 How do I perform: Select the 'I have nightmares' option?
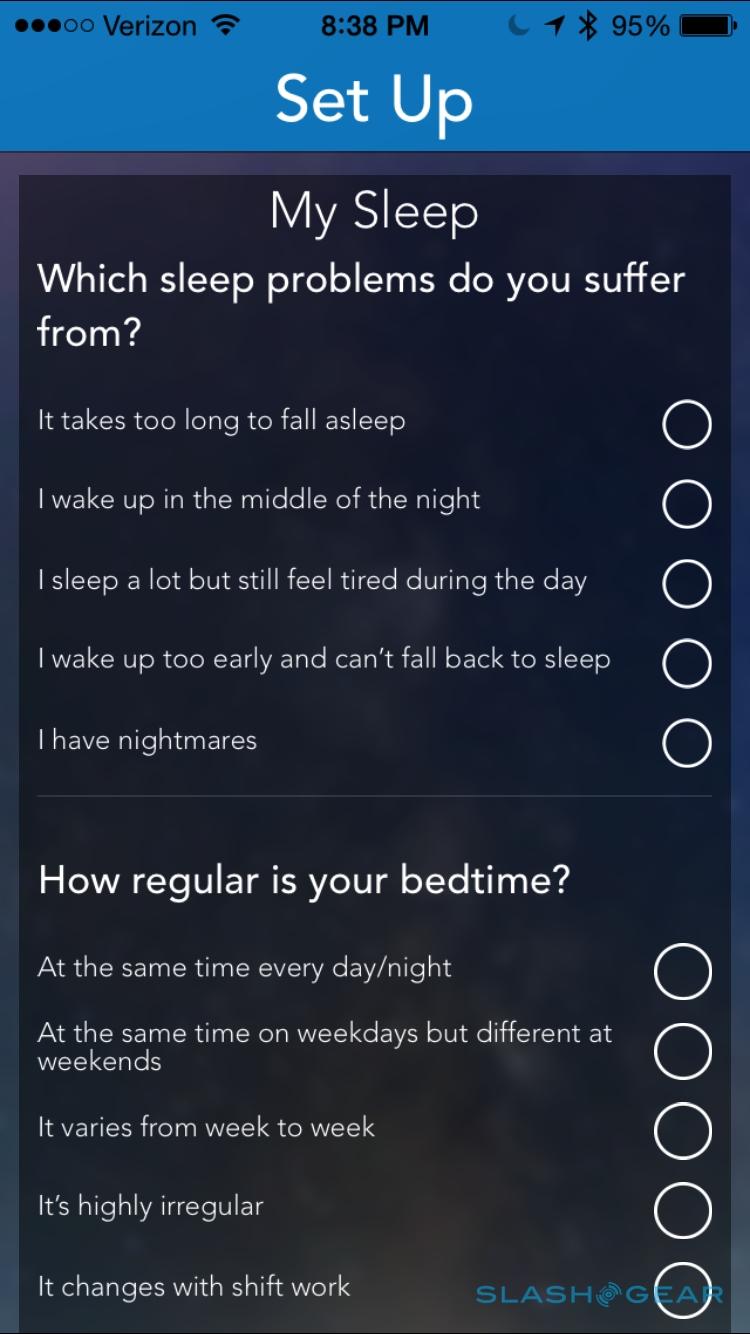(x=686, y=742)
